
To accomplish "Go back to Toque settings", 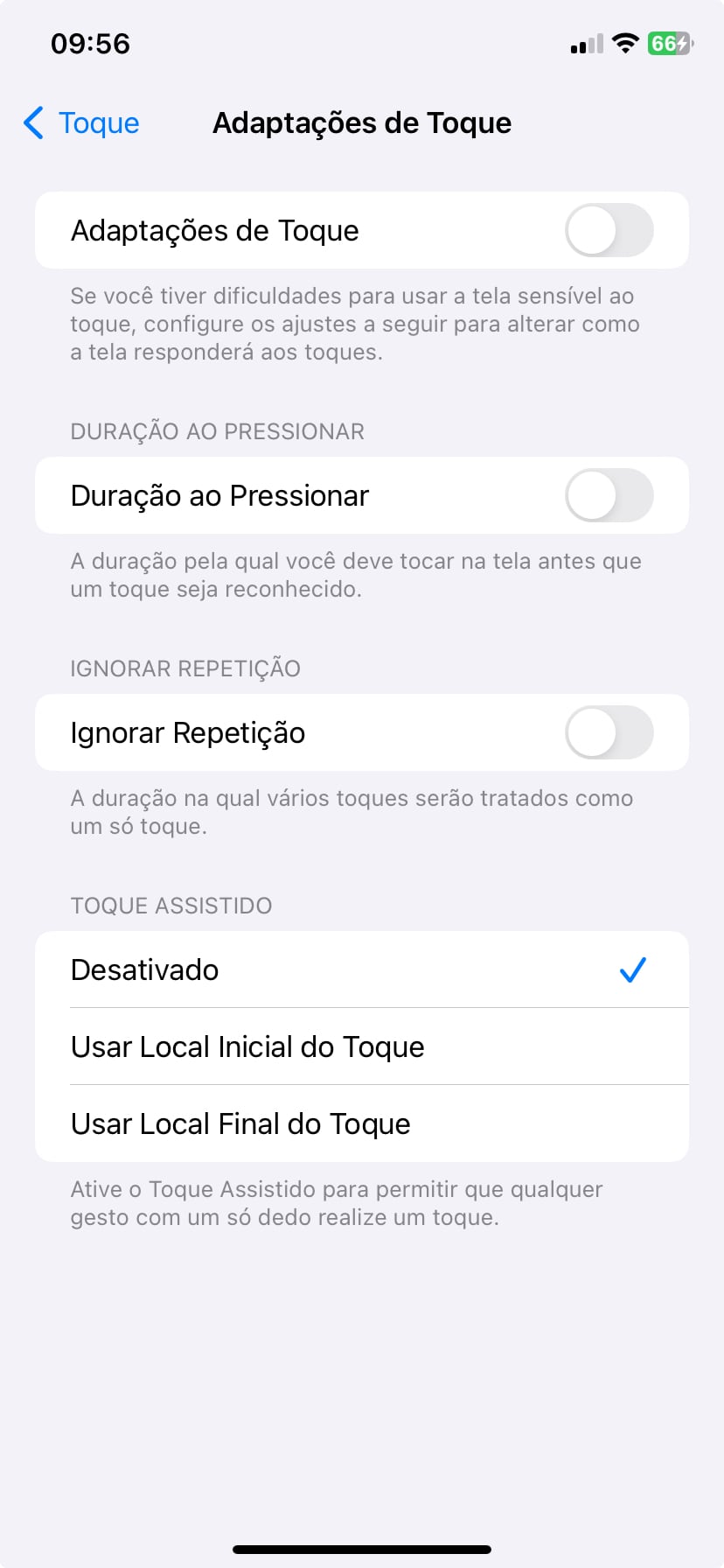I will 82,123.
